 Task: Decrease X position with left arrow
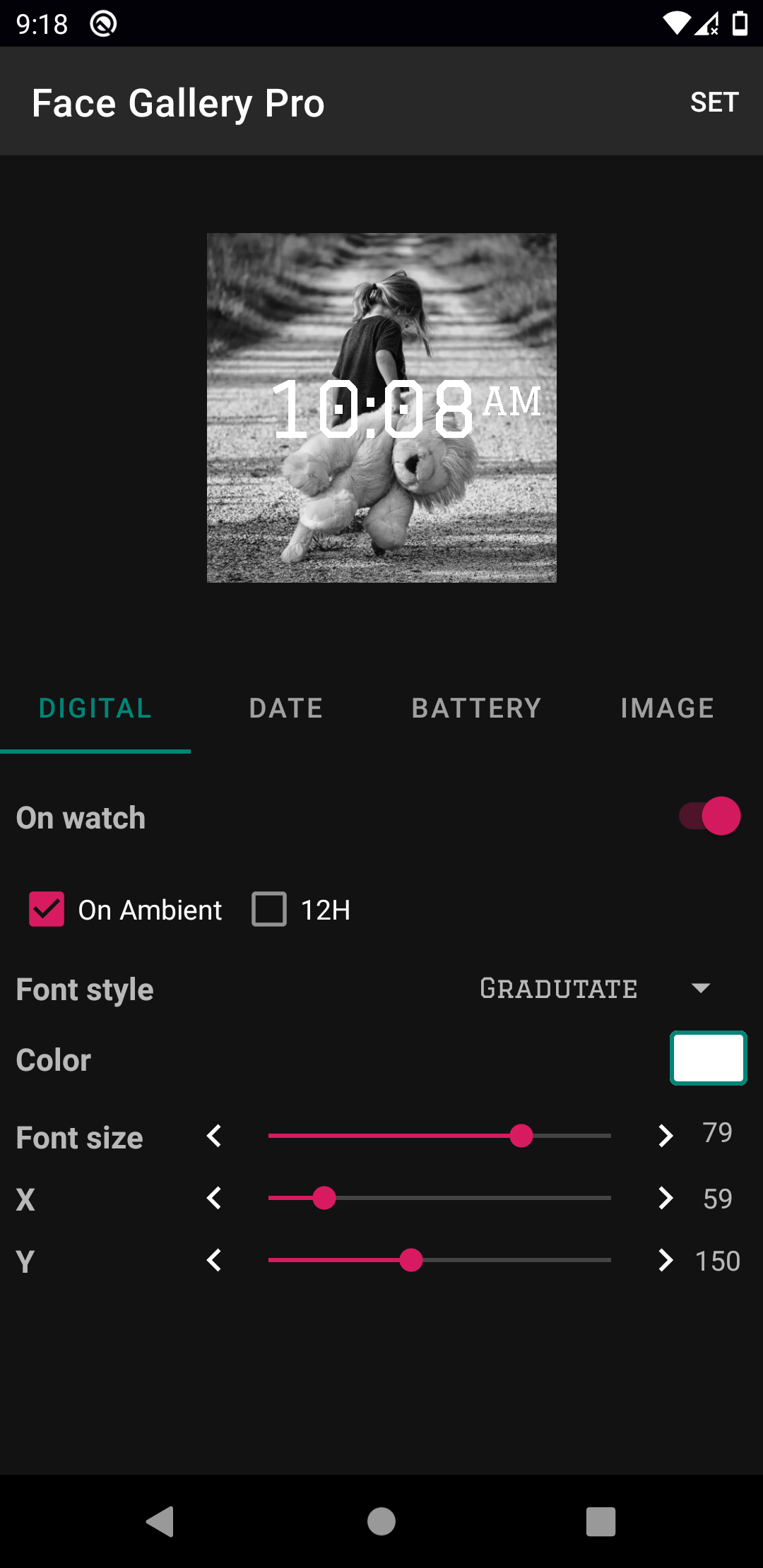214,1198
